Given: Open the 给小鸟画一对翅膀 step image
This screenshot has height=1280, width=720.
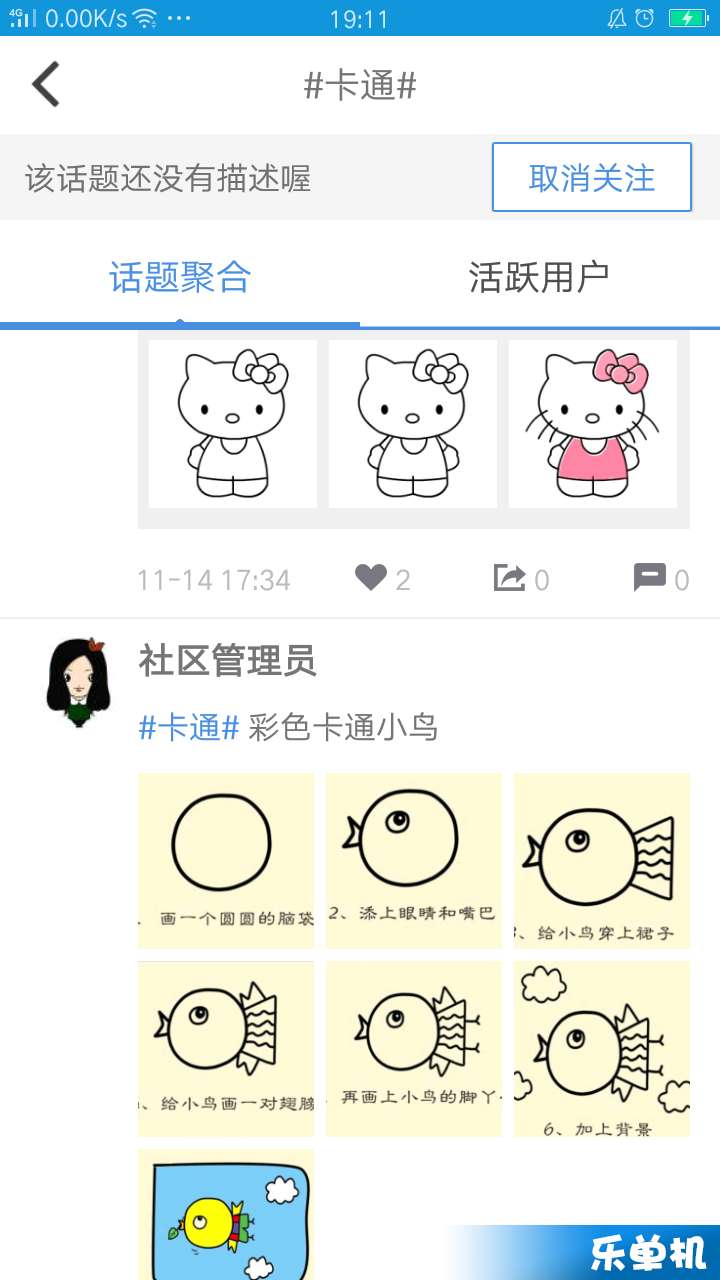Looking at the screenshot, I should (x=226, y=1048).
